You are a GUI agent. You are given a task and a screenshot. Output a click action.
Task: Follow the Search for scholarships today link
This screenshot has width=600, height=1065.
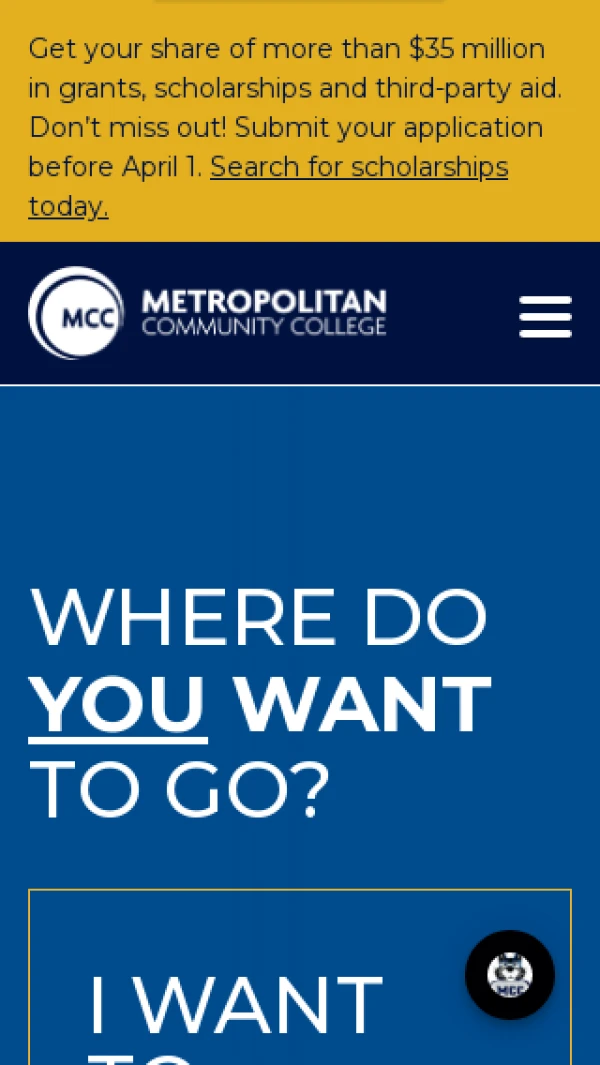tap(358, 167)
